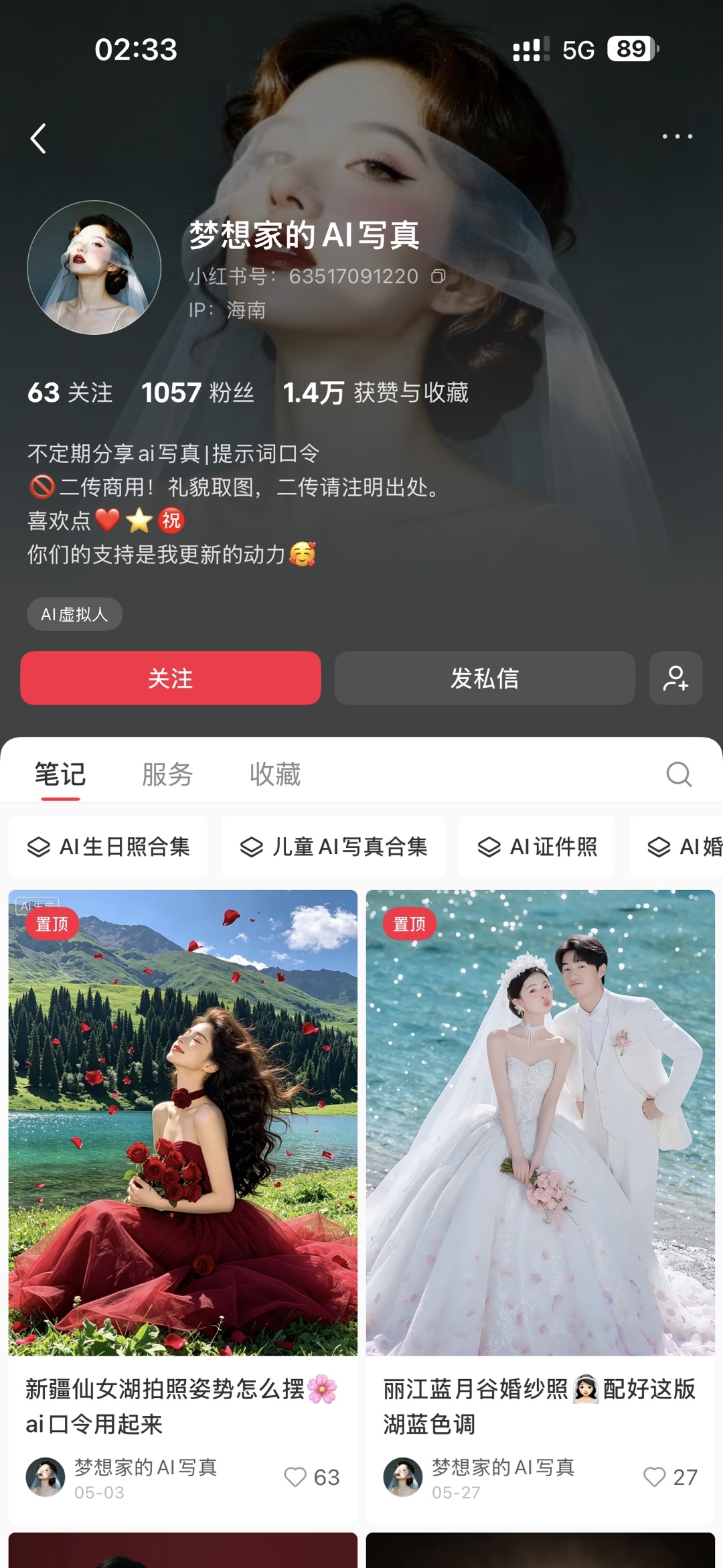723x1568 pixels.
Task: View the 1057 粉丝 followers list
Action: click(197, 393)
